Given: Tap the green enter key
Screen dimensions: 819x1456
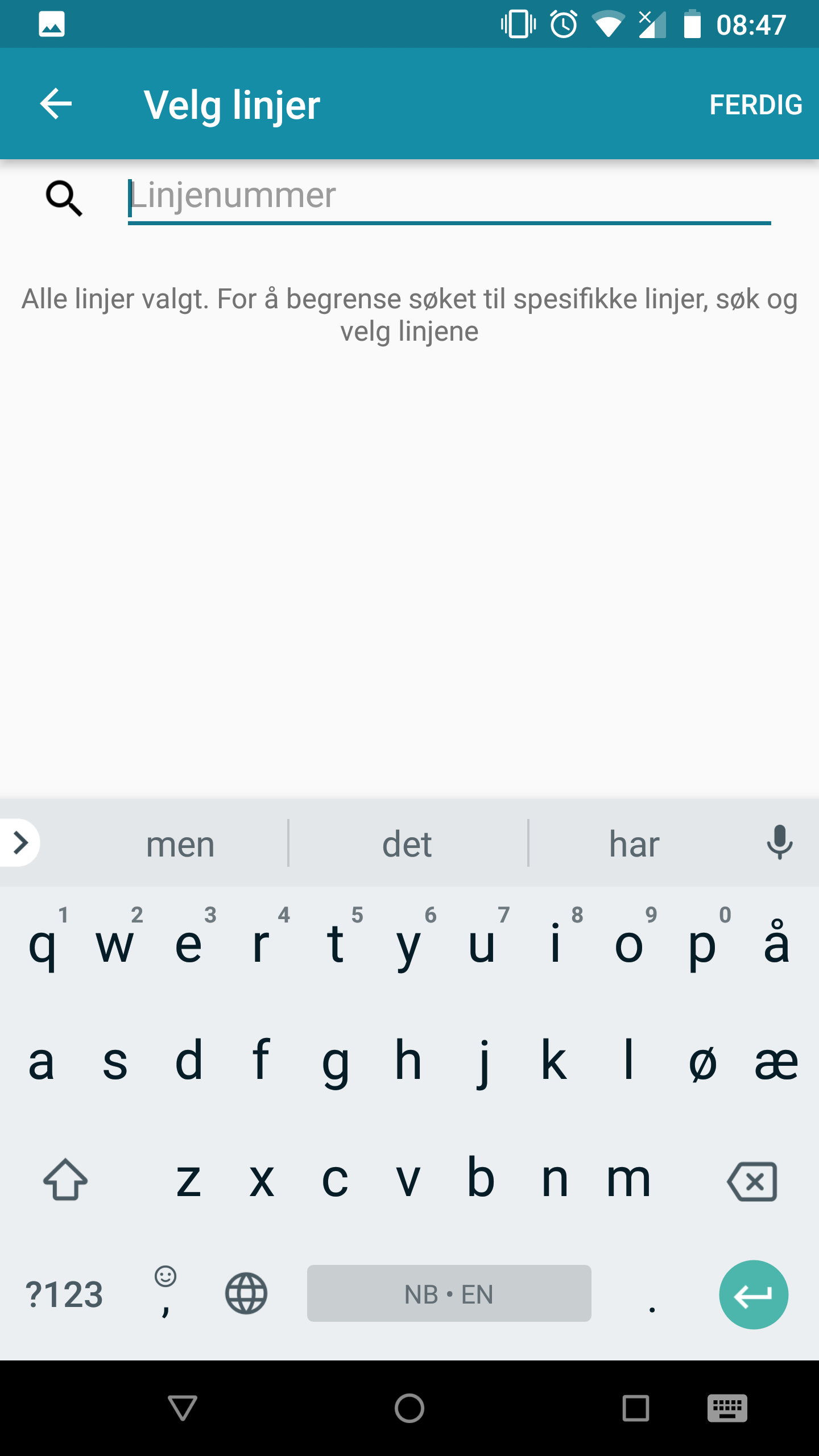Looking at the screenshot, I should (x=754, y=1295).
